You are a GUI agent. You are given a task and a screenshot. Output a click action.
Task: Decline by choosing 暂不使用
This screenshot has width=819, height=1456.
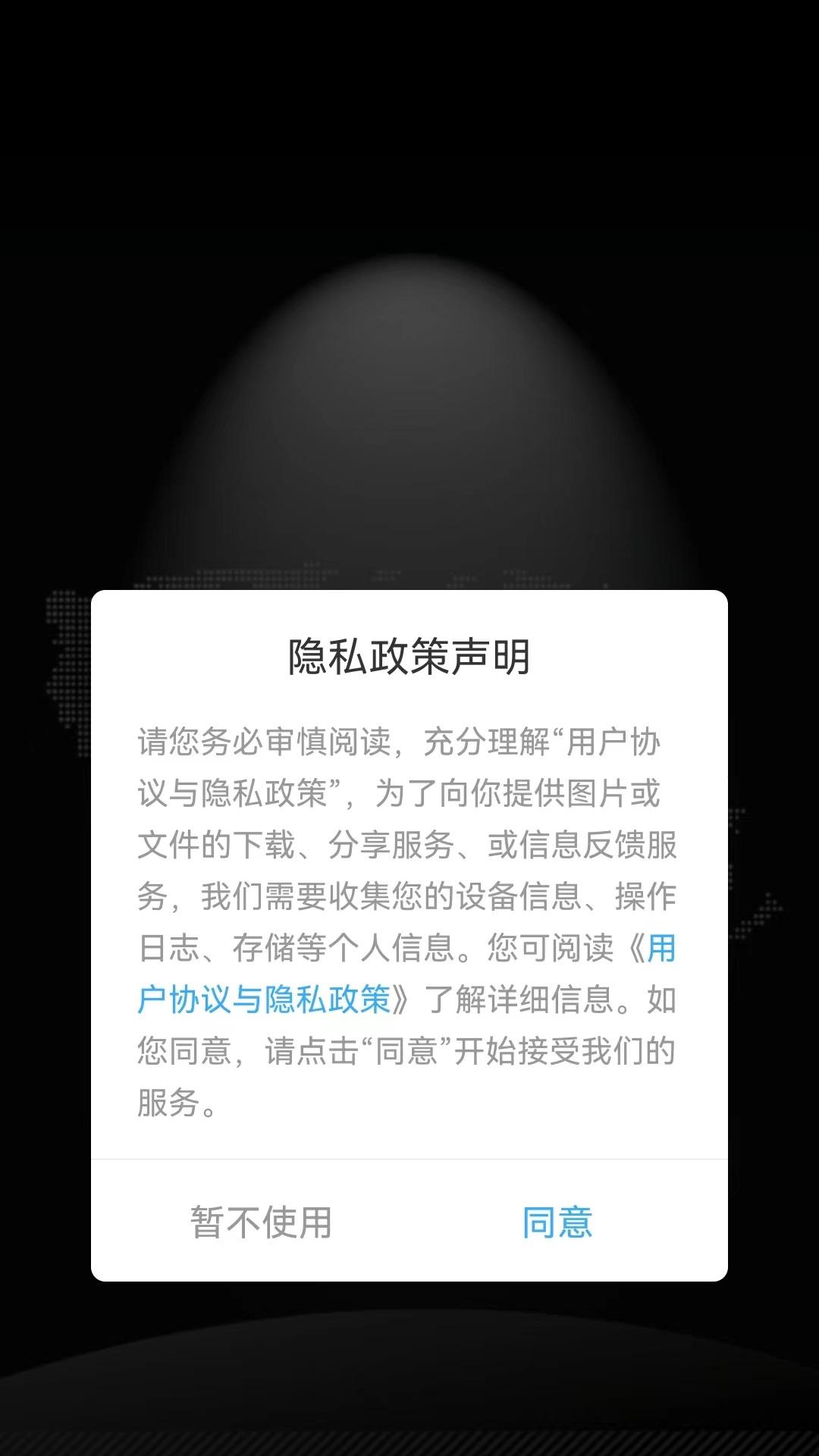point(261,1222)
